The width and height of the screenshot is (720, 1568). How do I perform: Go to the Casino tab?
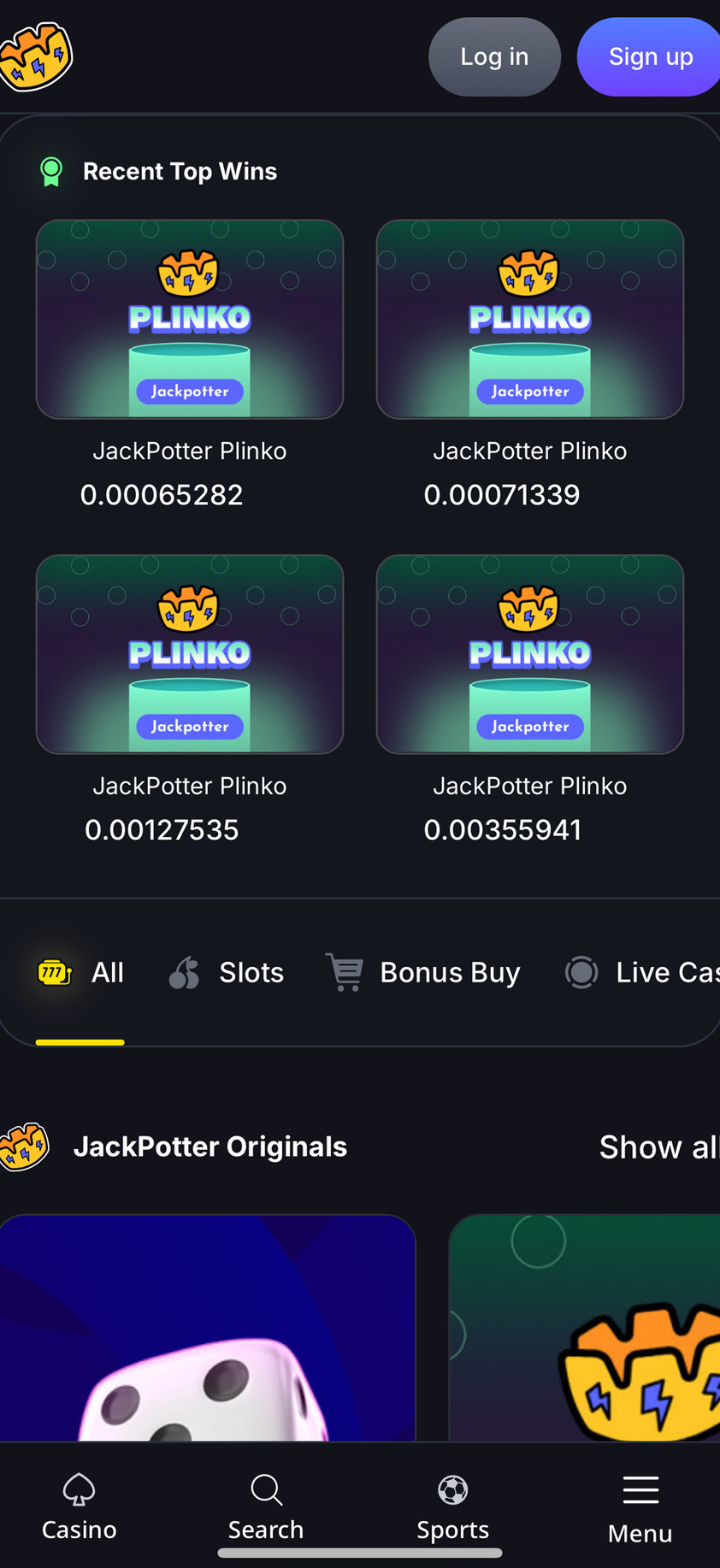(79, 1507)
